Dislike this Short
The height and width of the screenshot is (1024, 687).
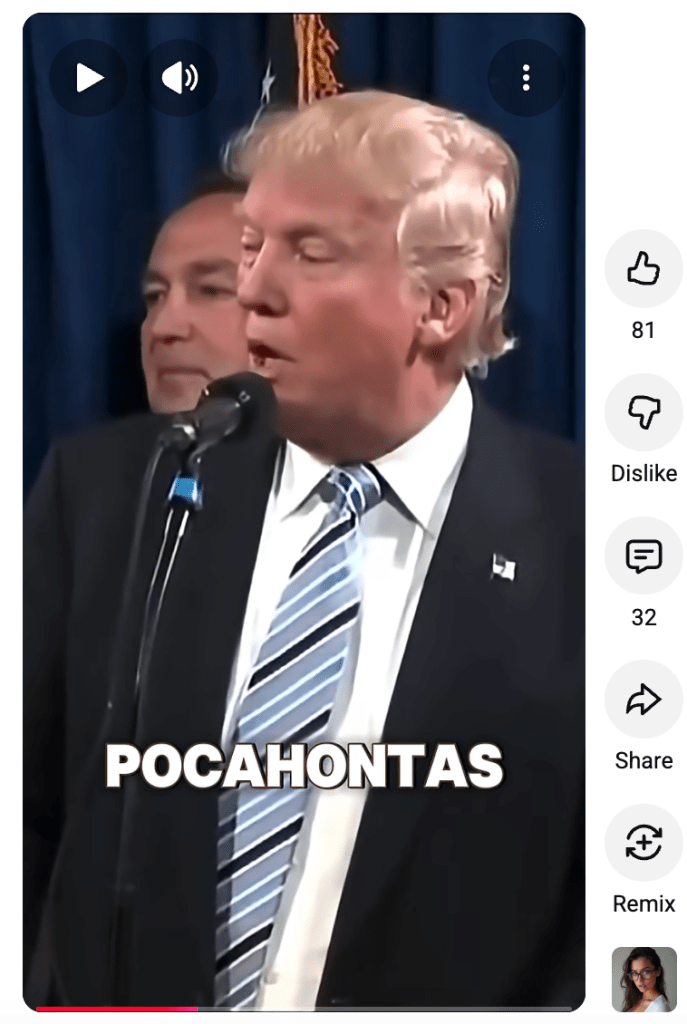coord(643,413)
